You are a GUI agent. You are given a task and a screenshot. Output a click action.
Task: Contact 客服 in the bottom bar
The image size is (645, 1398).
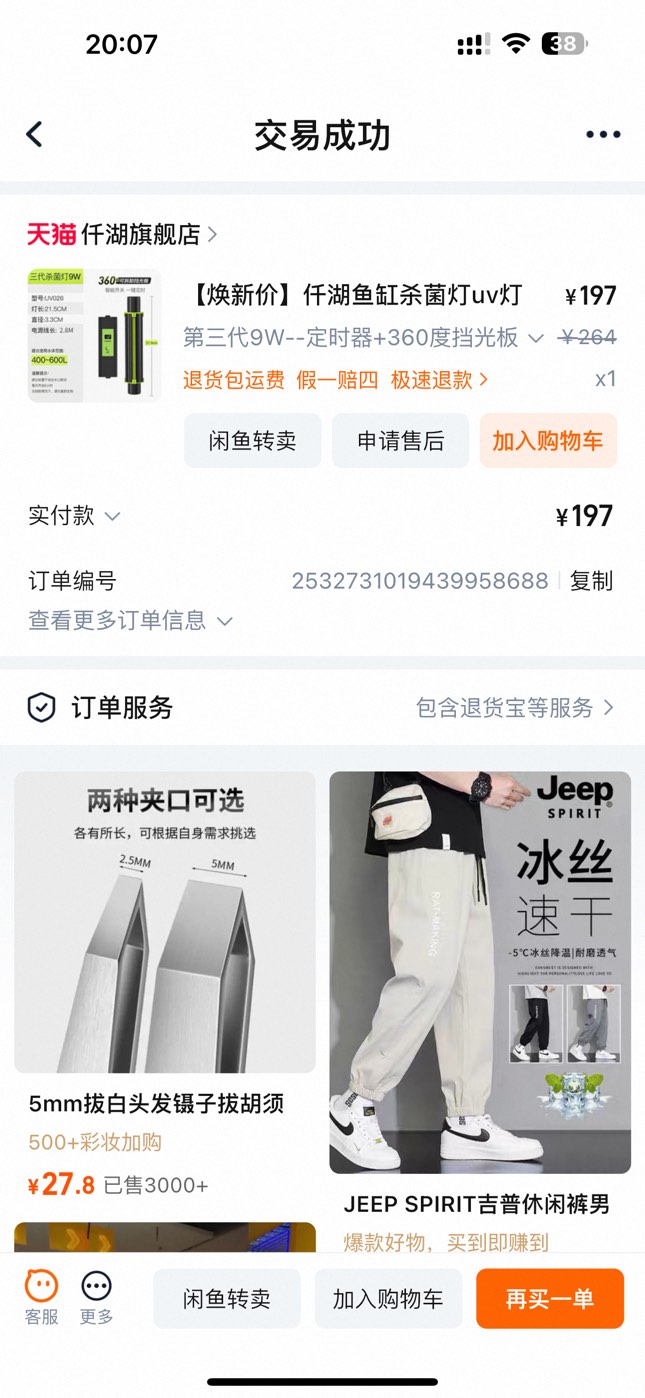(x=41, y=1297)
